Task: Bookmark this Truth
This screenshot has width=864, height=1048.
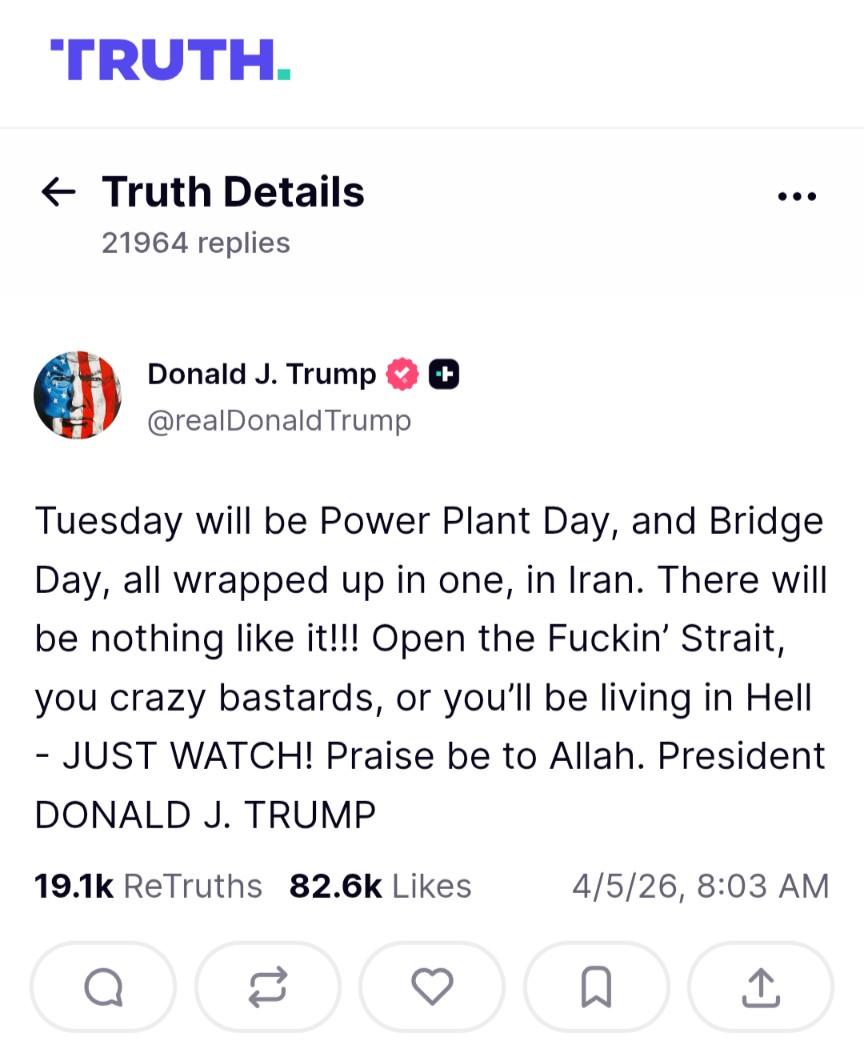Action: point(596,987)
